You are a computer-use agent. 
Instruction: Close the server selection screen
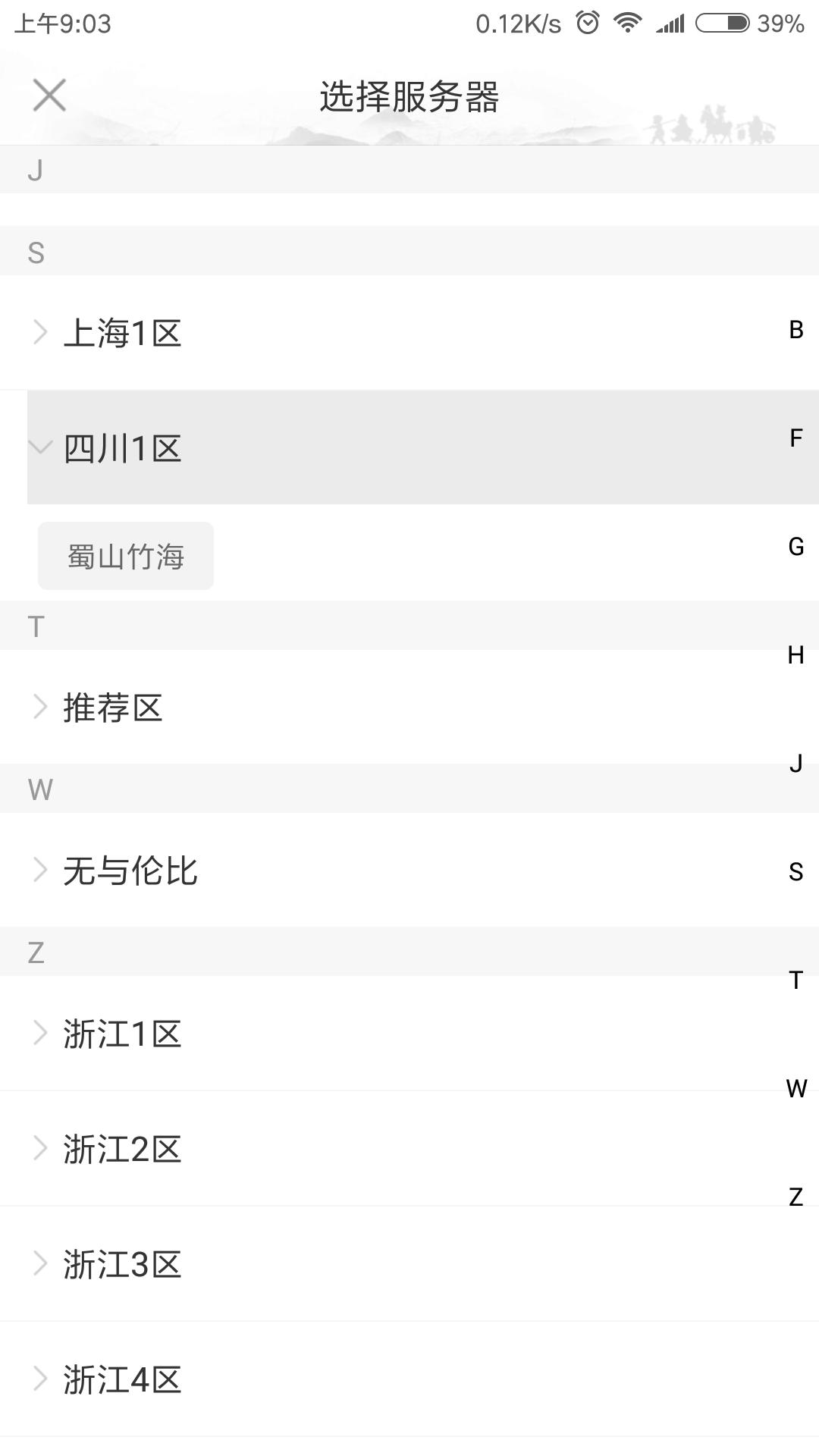(49, 96)
